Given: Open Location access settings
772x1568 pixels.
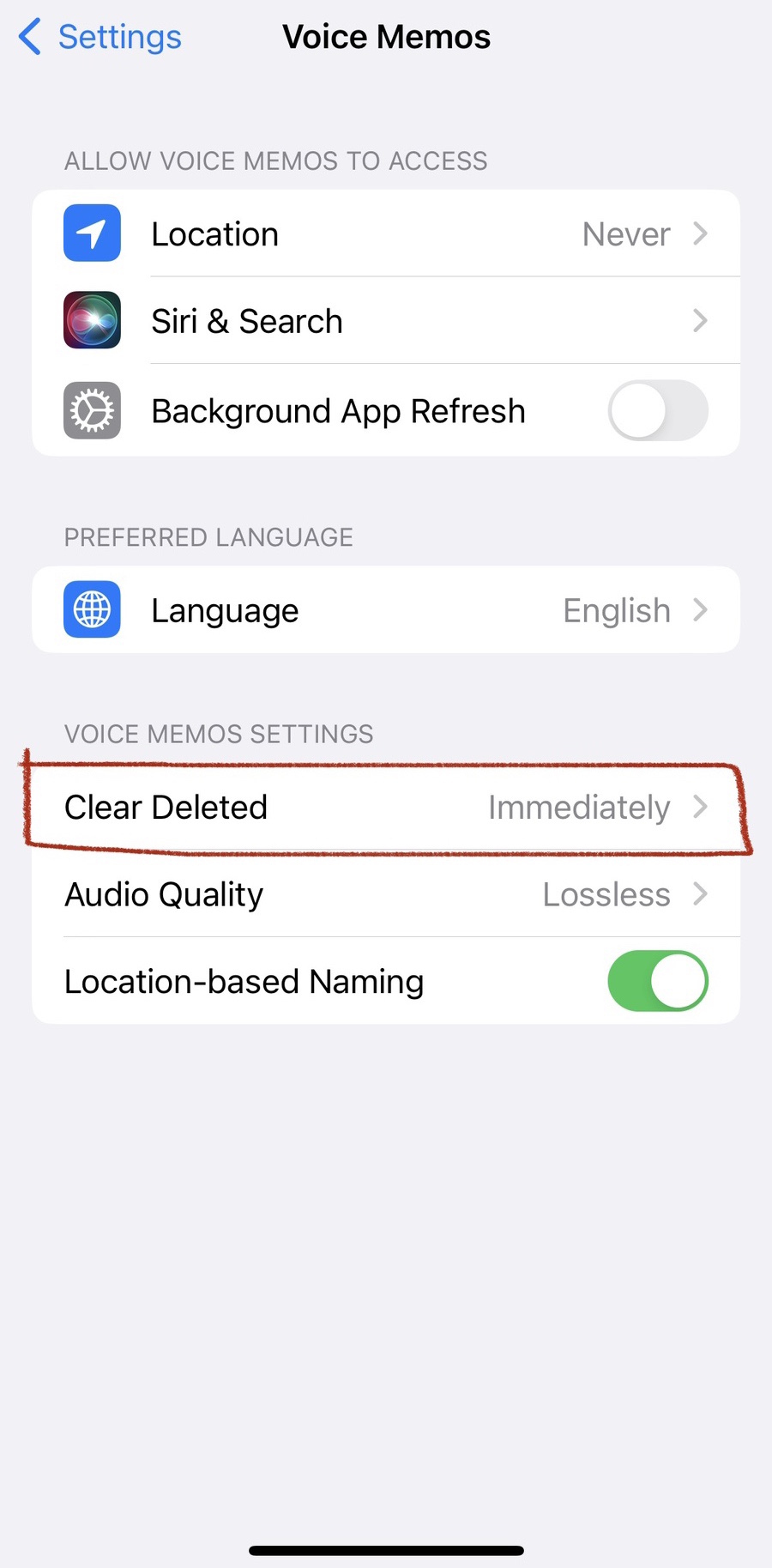Looking at the screenshot, I should [x=386, y=233].
